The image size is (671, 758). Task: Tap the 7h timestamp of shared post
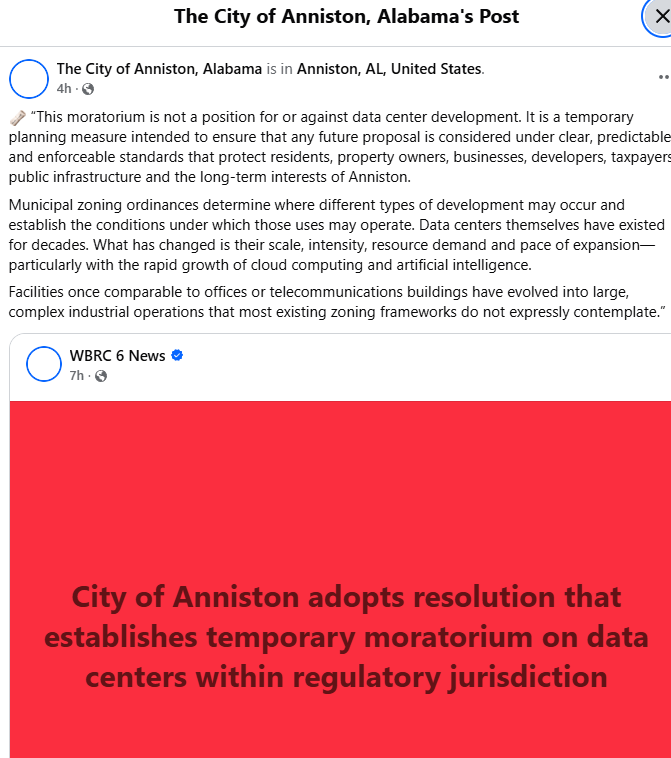(x=76, y=376)
